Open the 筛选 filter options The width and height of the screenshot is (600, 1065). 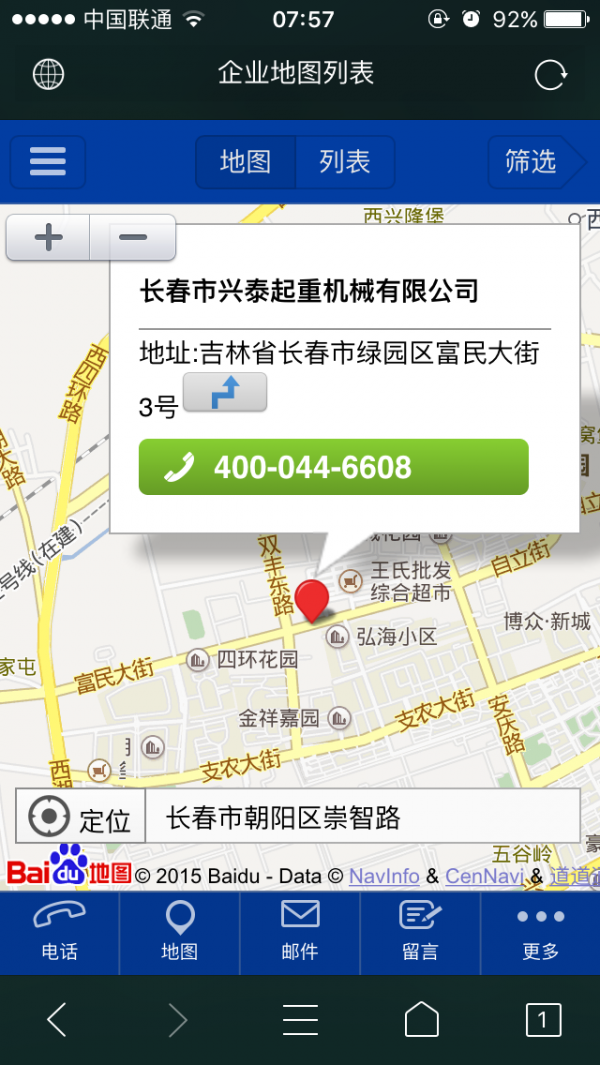point(534,162)
